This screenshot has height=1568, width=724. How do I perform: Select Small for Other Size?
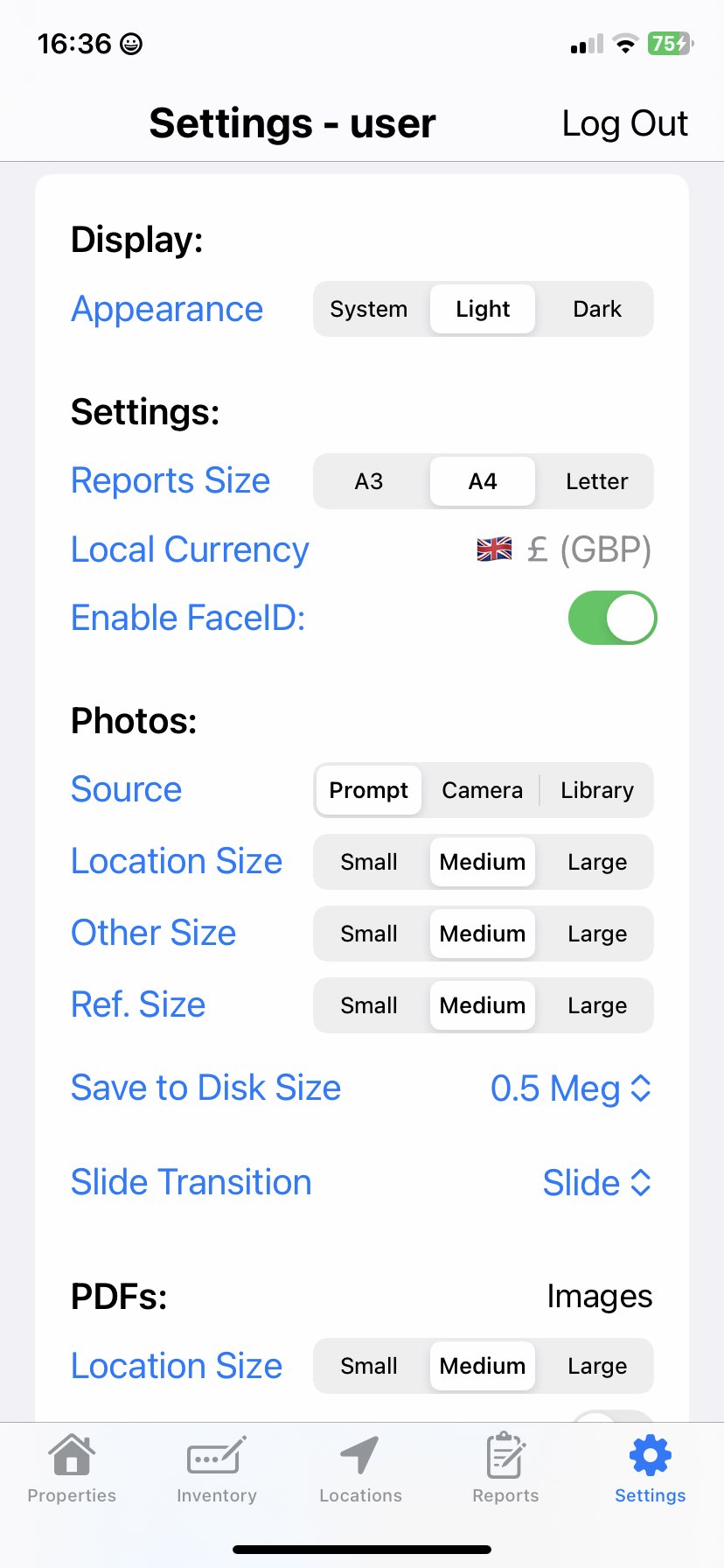click(369, 934)
